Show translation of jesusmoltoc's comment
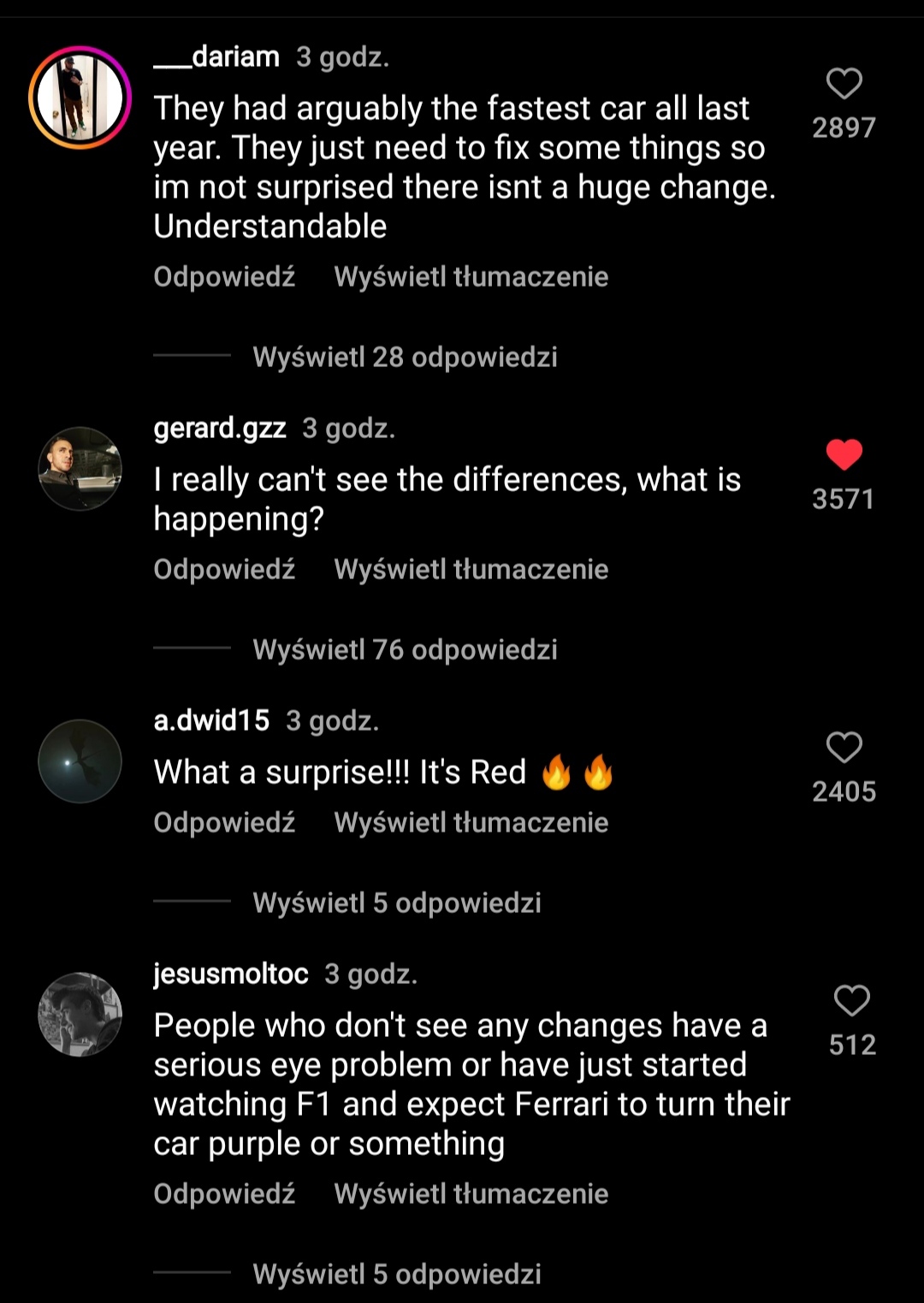The image size is (924, 1303). [x=471, y=1194]
